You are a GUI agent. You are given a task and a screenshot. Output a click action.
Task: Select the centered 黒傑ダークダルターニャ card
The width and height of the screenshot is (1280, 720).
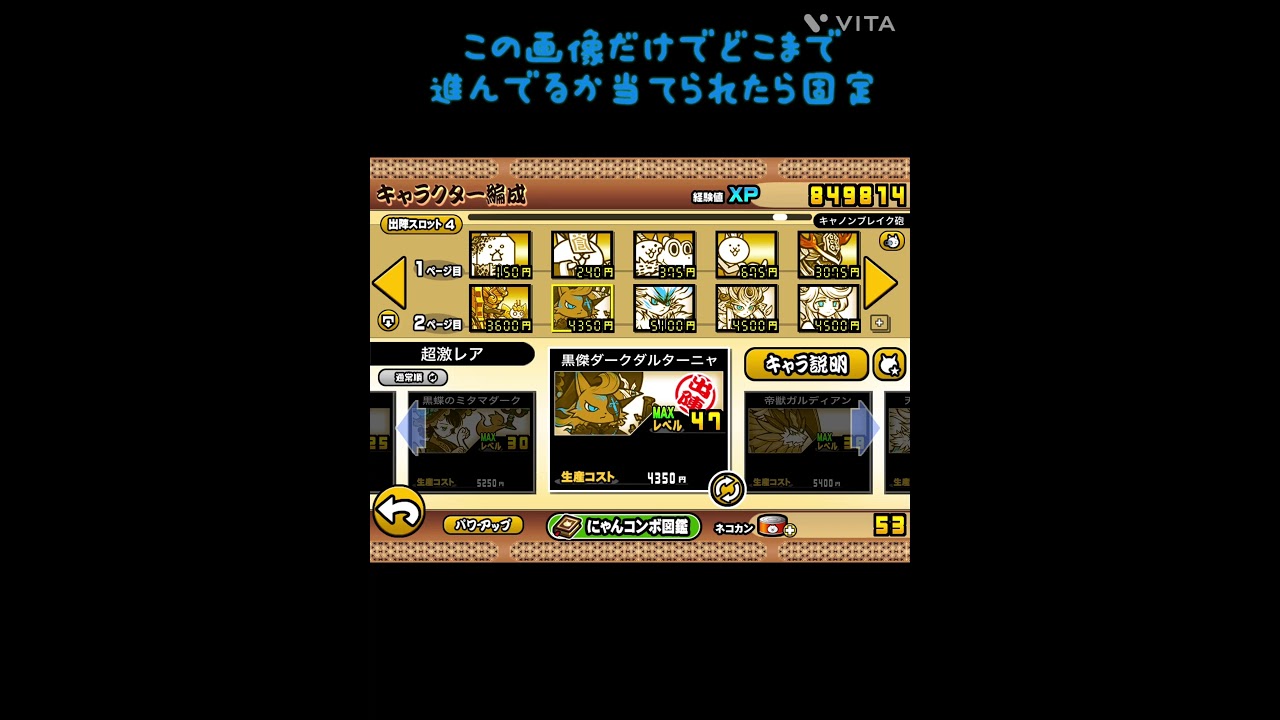point(638,420)
